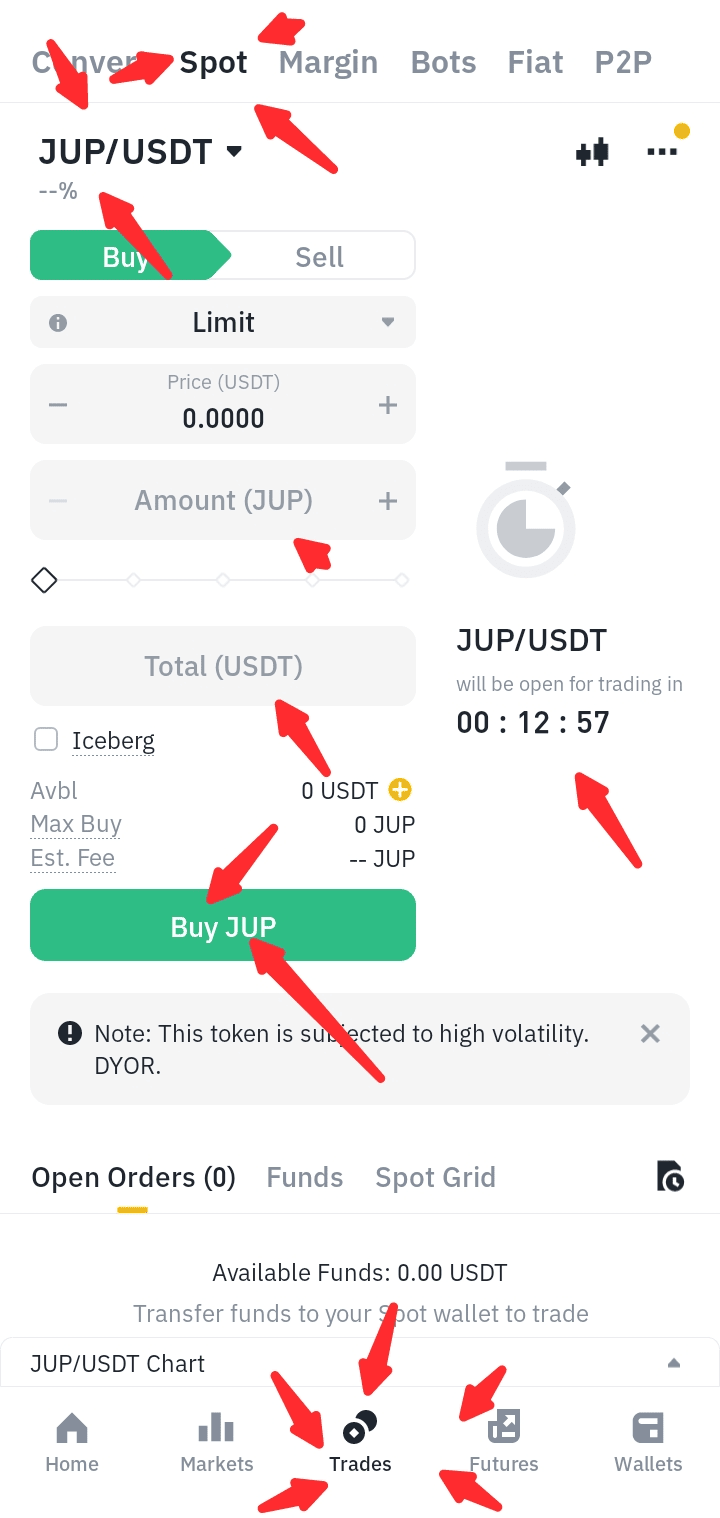Open order history icon near Spot Grid

[669, 1177]
